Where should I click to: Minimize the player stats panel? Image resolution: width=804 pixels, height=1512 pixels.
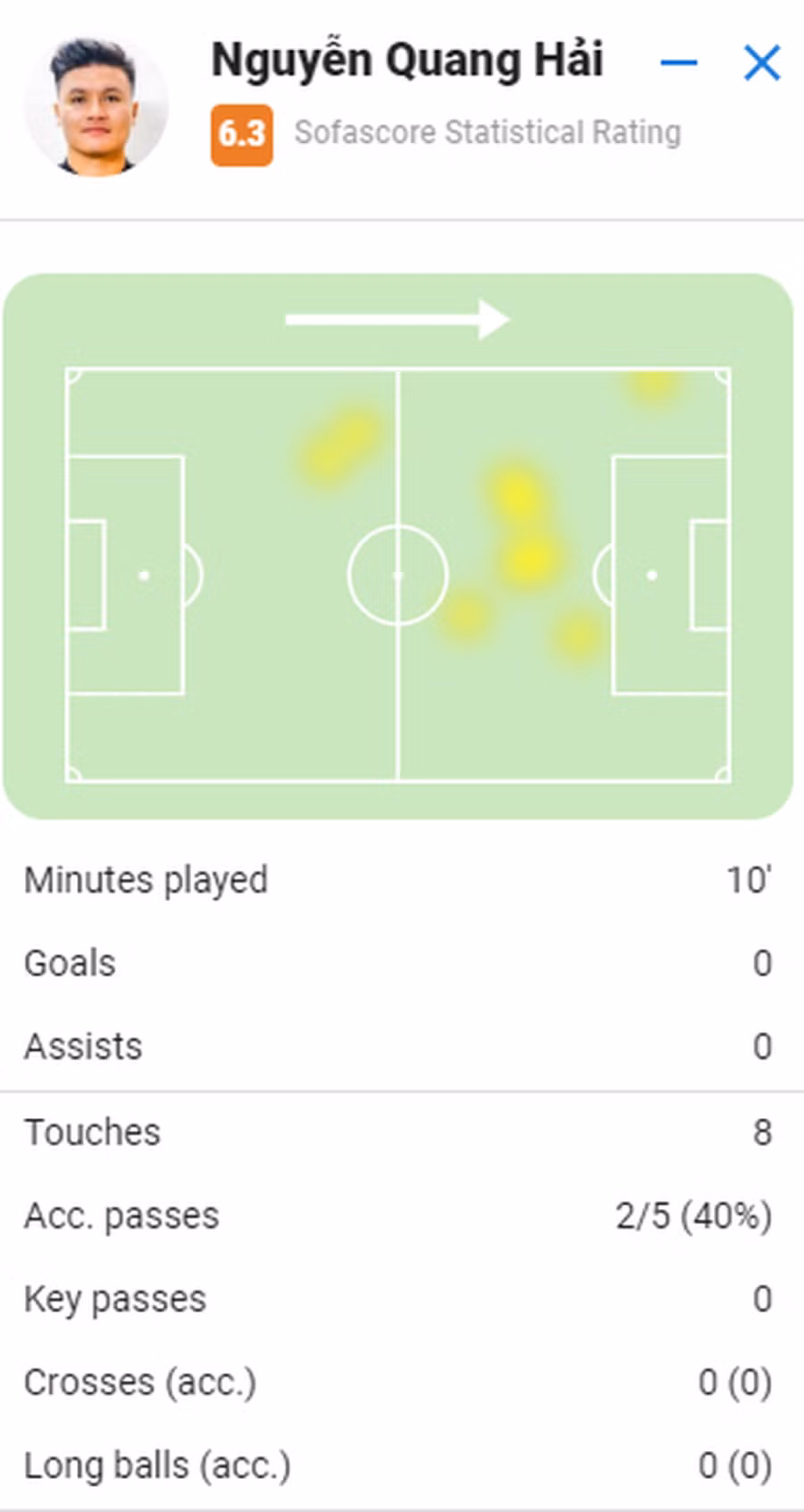point(678,63)
